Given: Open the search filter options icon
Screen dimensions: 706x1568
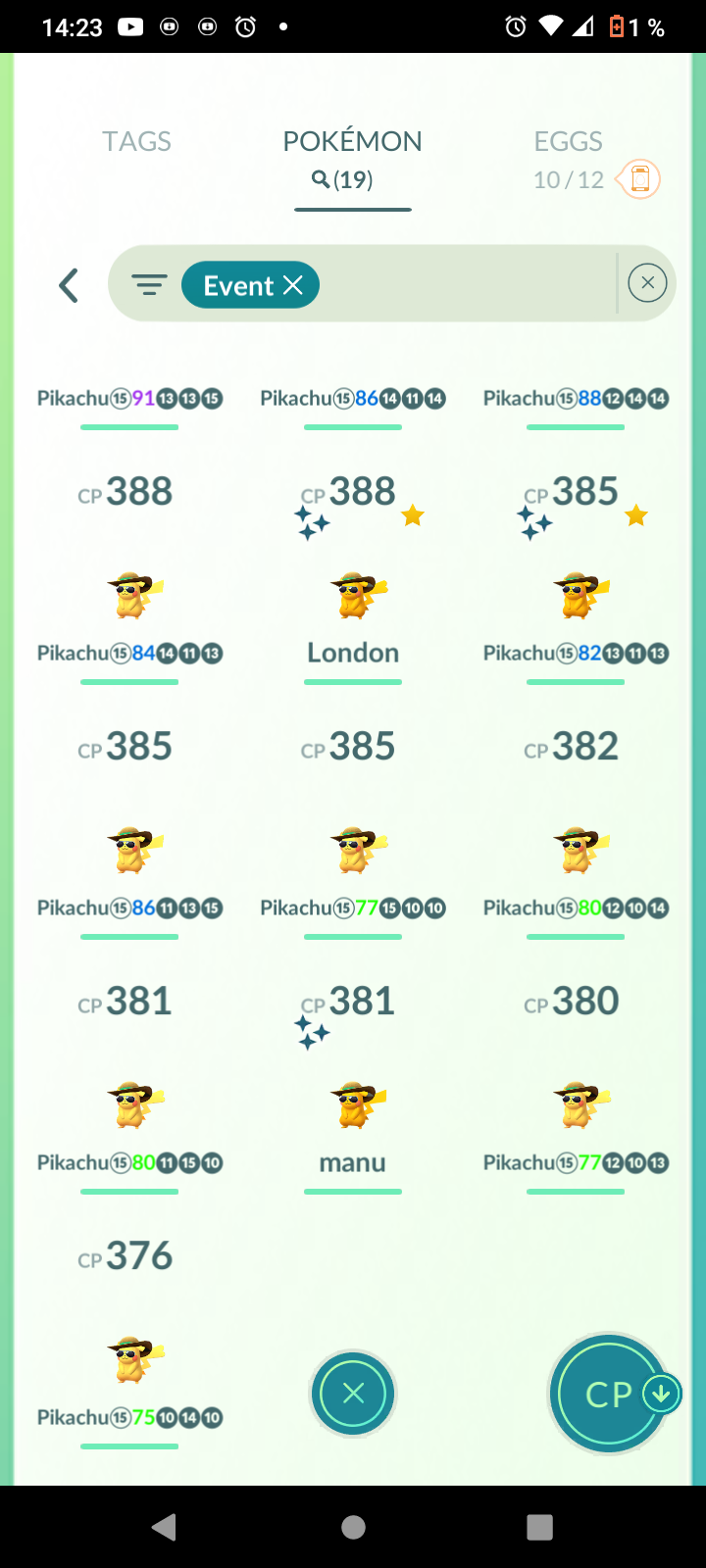Looking at the screenshot, I should (149, 285).
